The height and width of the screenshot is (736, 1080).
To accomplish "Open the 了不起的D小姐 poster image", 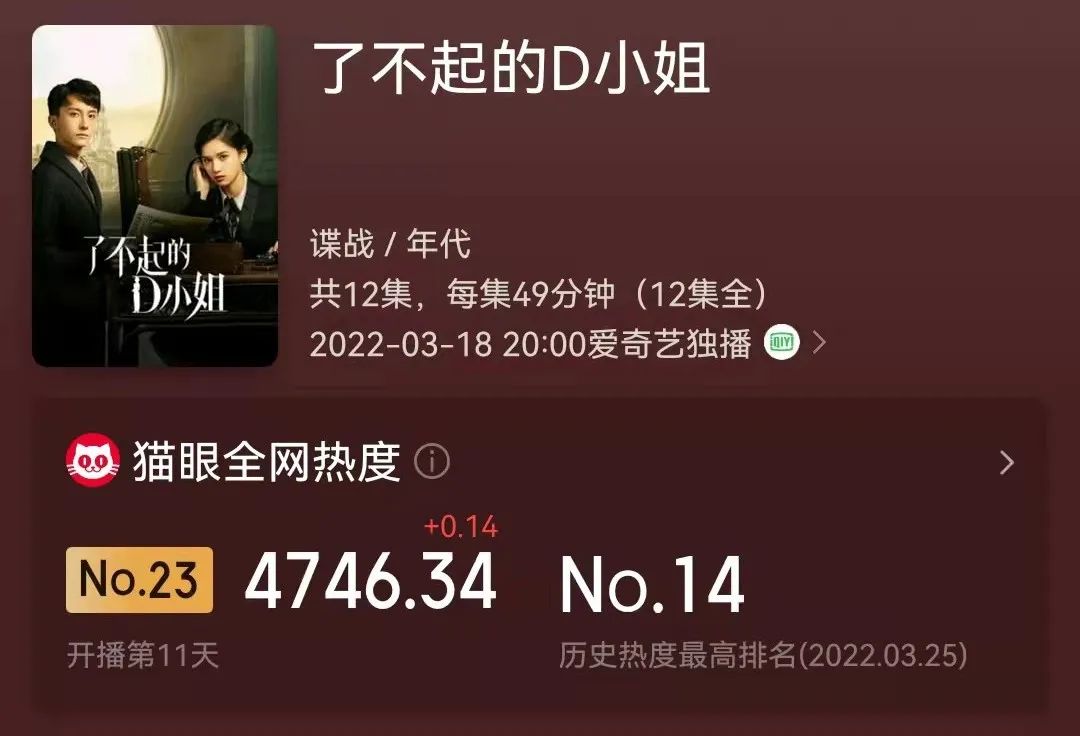I will coord(155,196).
